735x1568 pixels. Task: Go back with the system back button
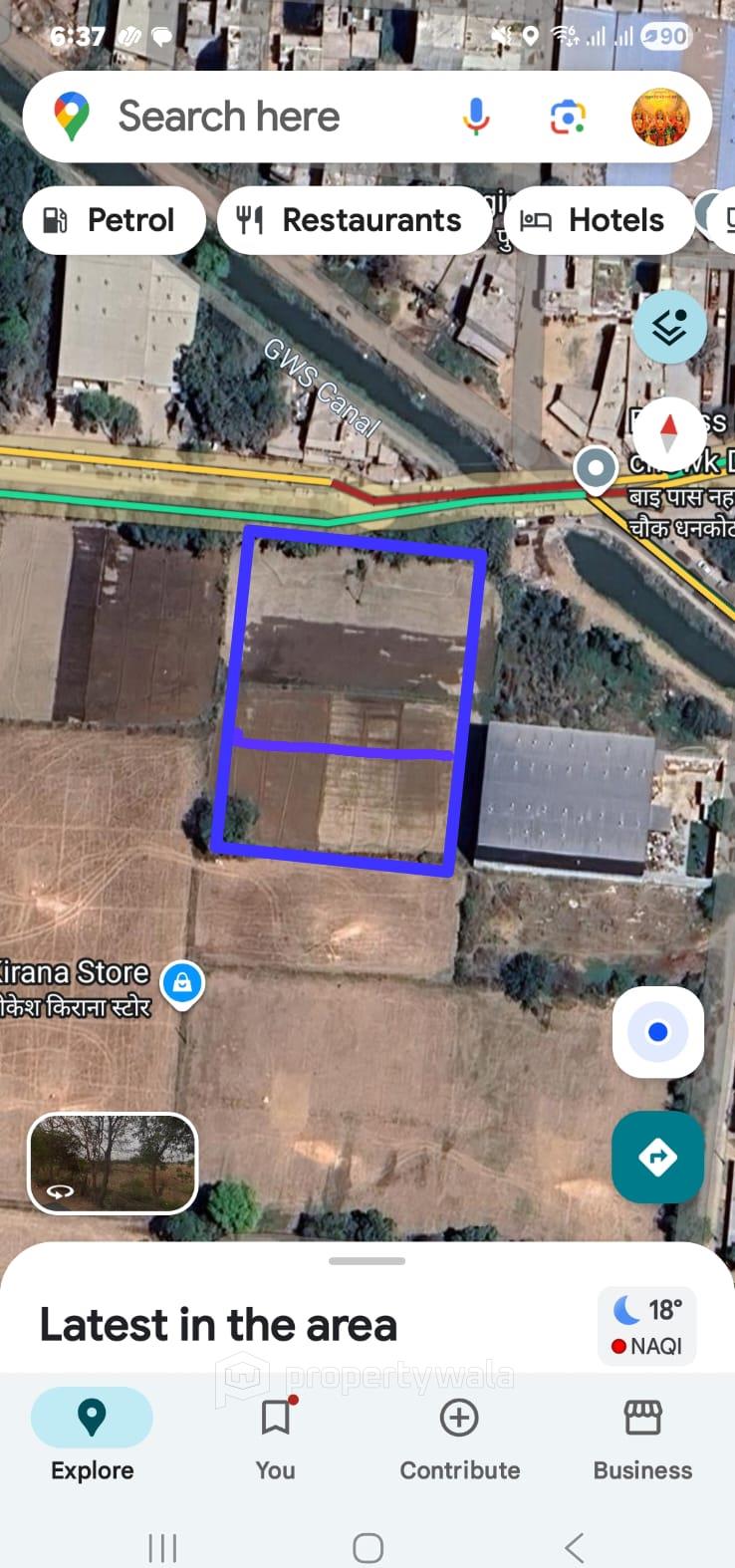574,1547
